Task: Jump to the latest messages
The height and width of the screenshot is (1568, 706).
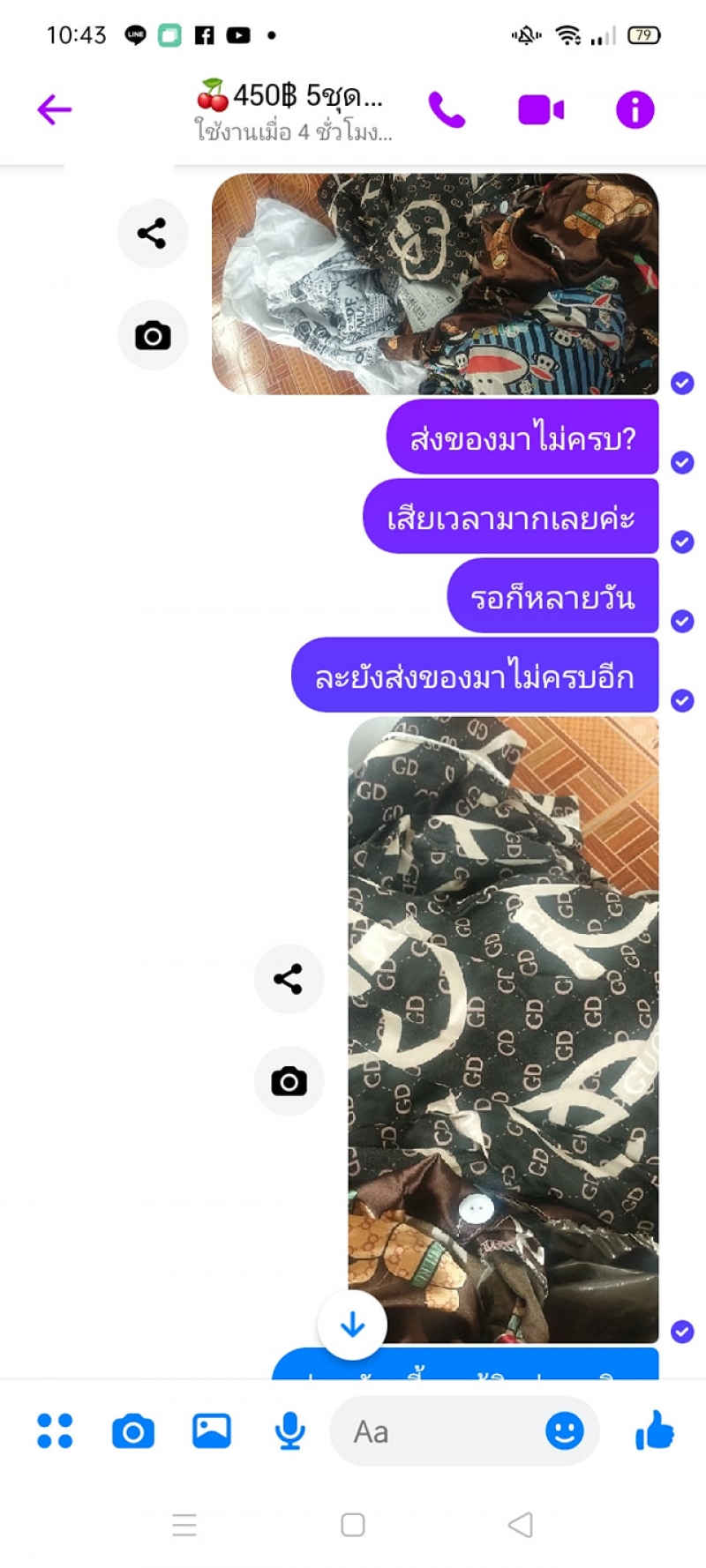Action: [x=352, y=1325]
